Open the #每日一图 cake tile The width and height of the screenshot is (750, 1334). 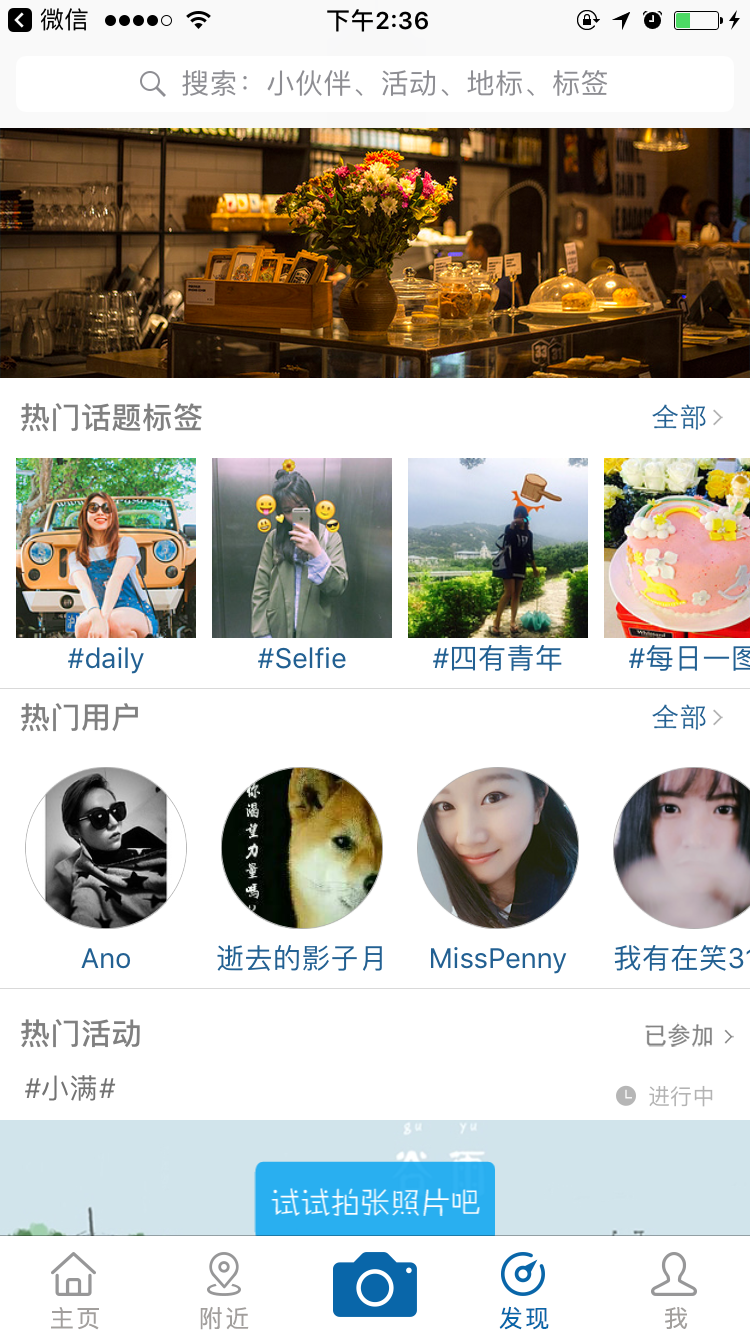678,548
